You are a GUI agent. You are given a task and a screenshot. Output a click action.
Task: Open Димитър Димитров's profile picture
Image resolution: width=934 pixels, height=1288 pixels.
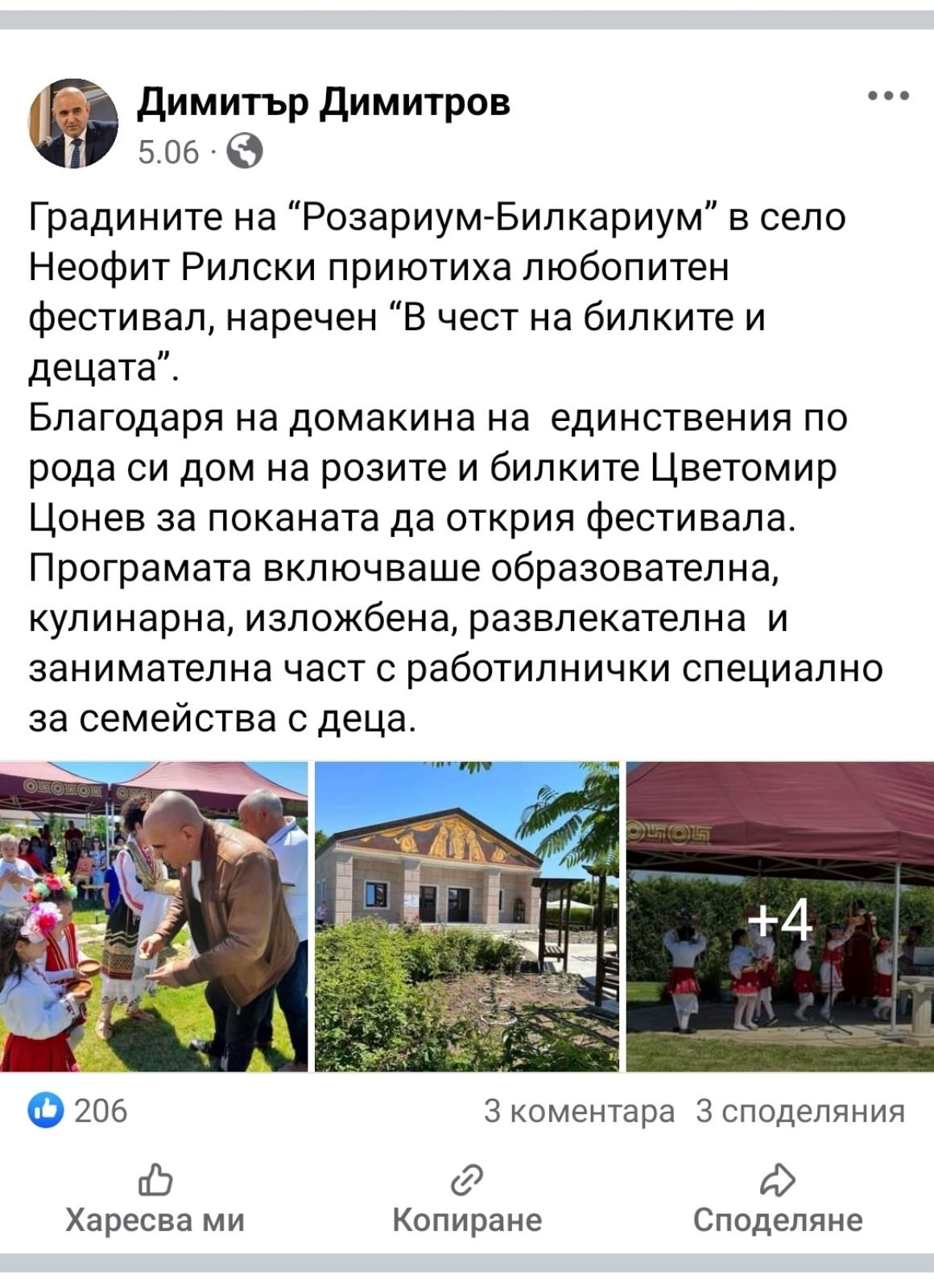point(73,123)
